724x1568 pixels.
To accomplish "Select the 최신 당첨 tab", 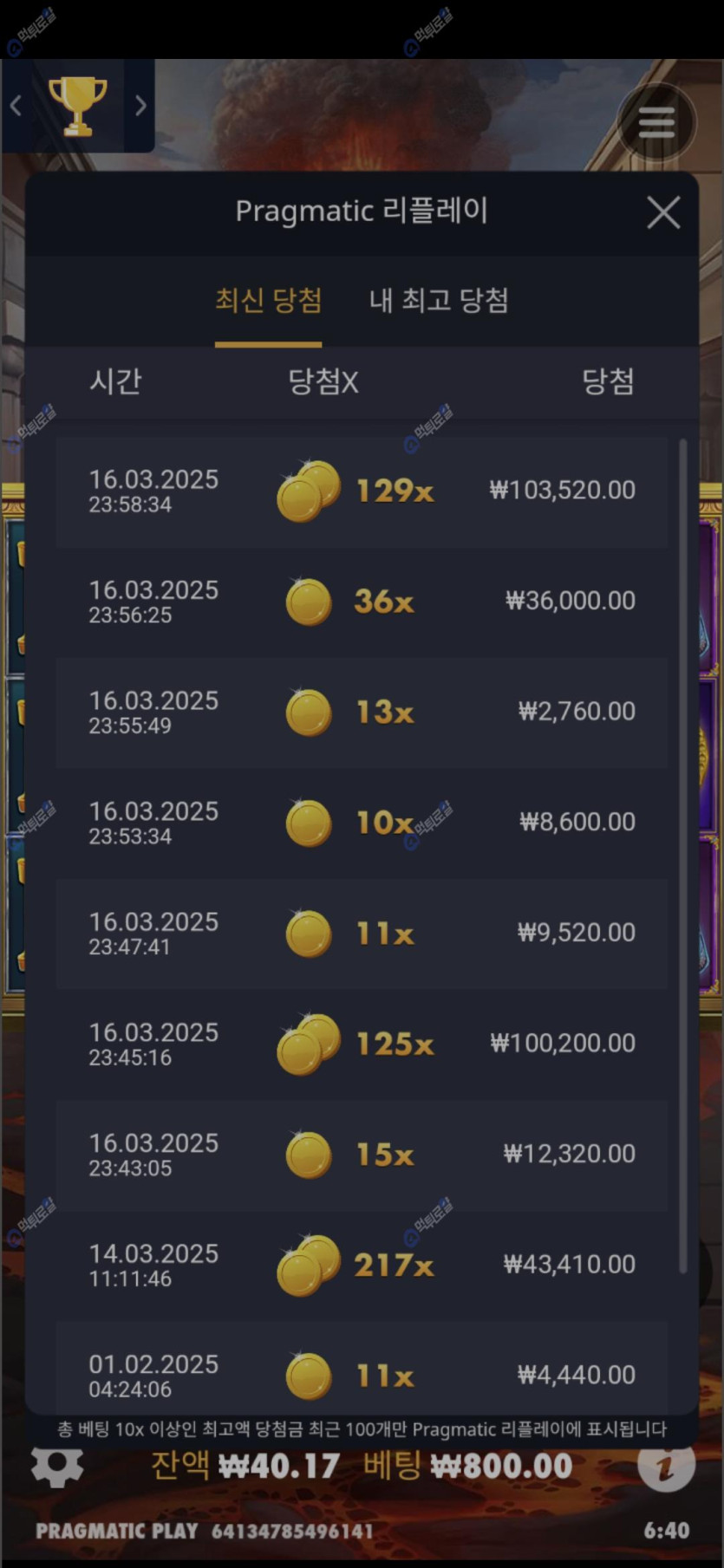I will (x=268, y=301).
